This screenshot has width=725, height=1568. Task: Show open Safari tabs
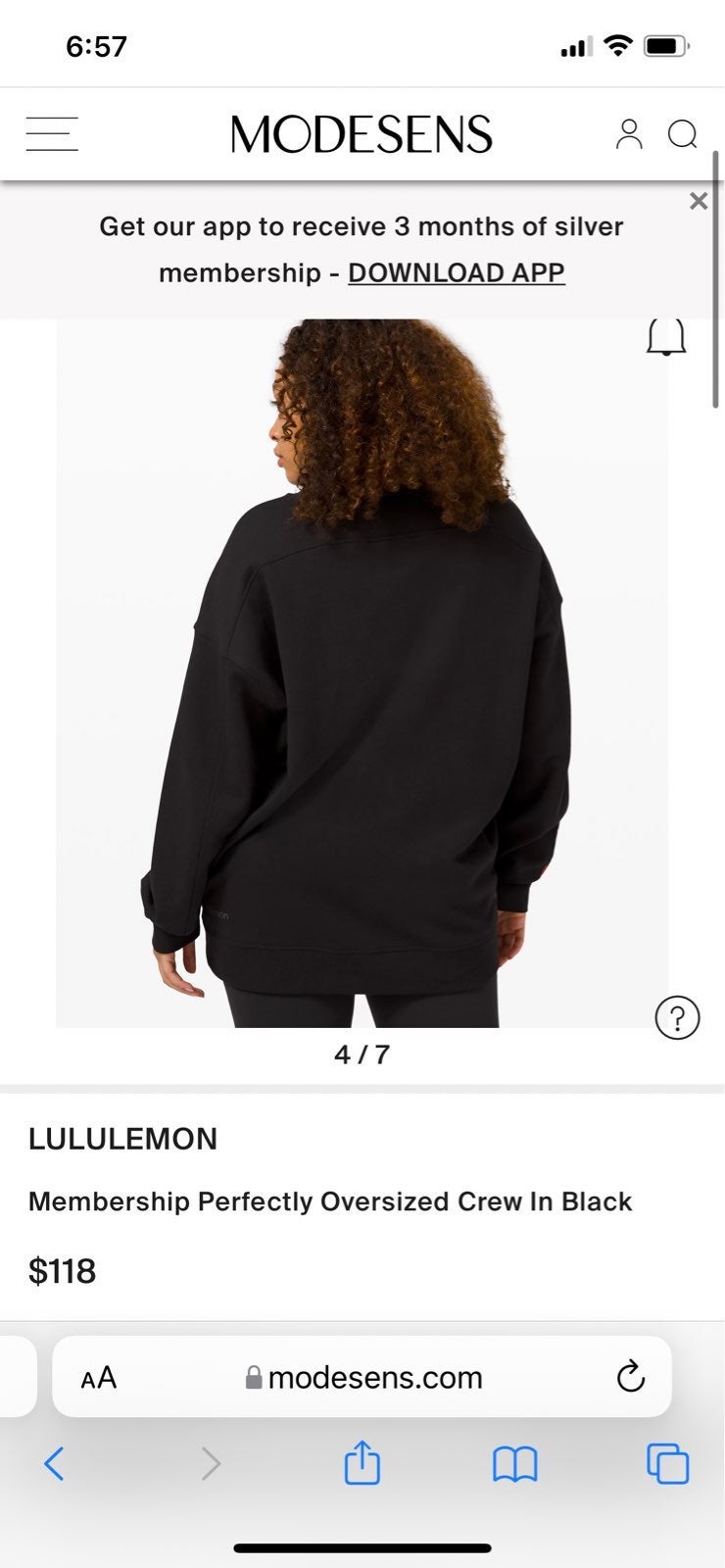click(668, 1464)
